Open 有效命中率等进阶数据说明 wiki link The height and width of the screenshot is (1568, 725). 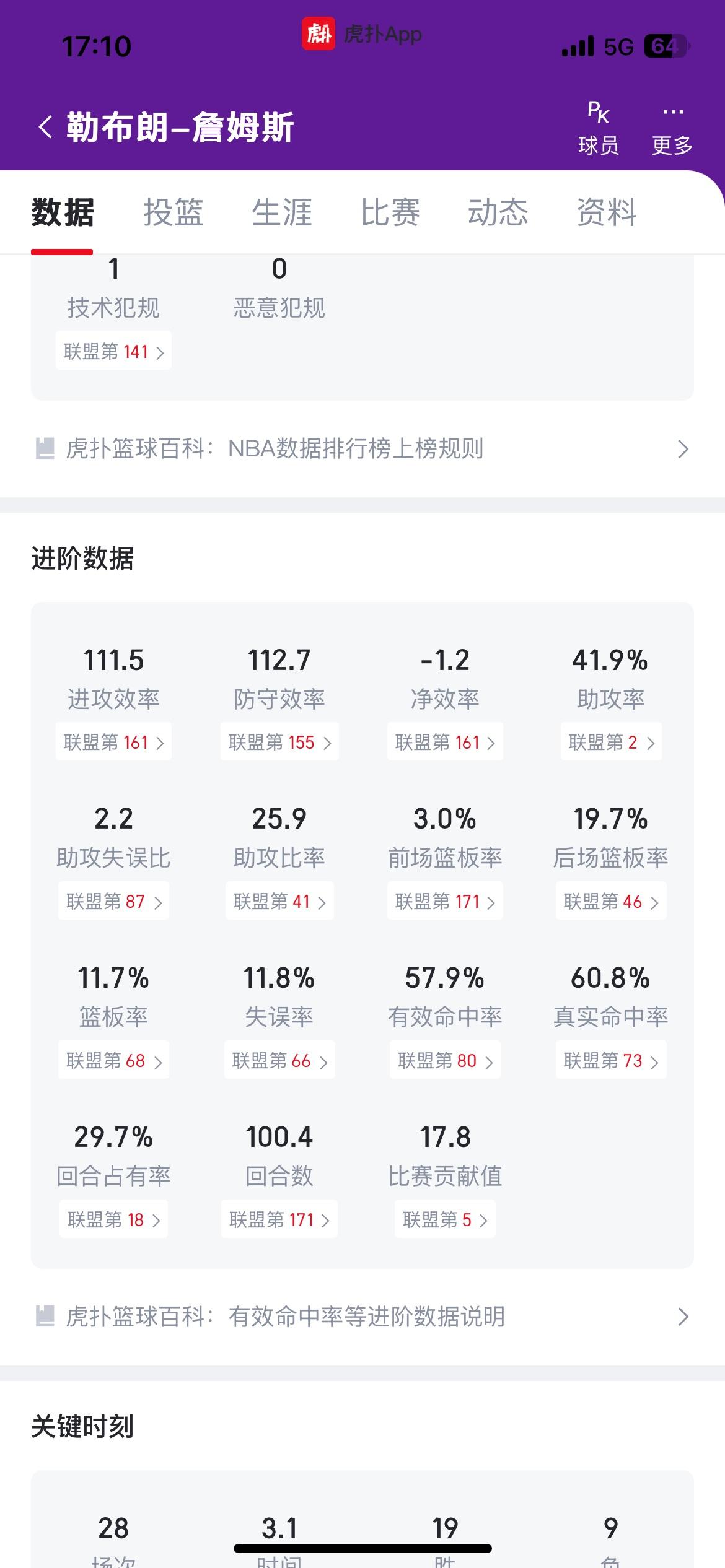362,1317
